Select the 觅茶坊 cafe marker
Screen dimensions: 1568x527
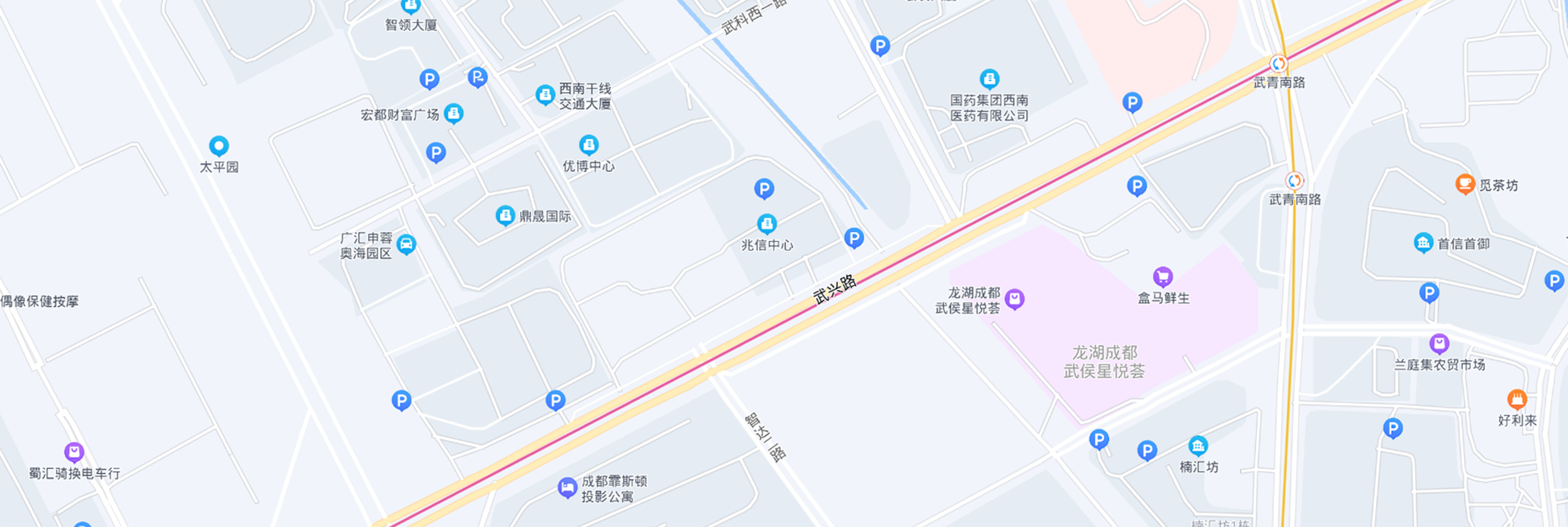pos(1465,184)
